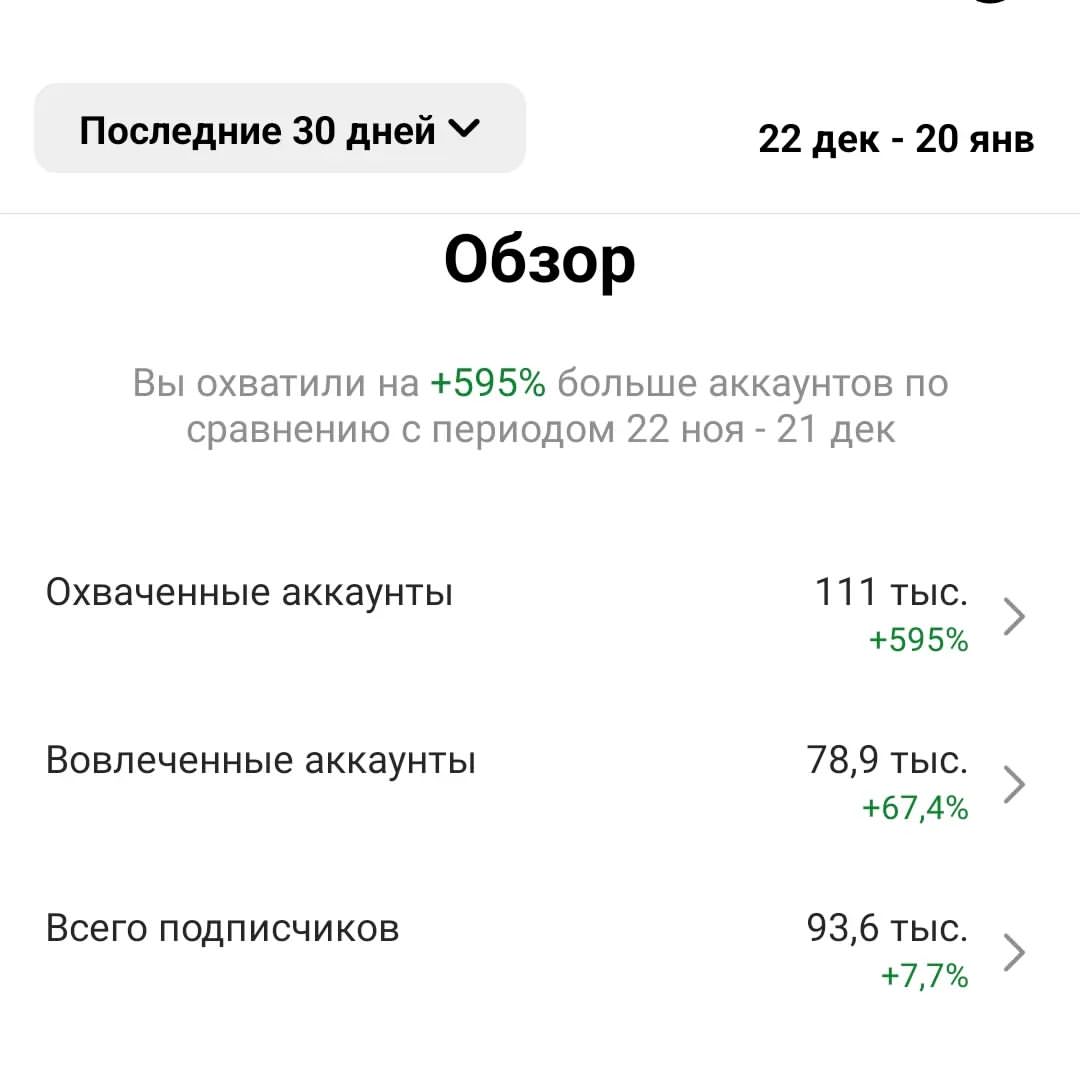The height and width of the screenshot is (1080, 1080).
Task: Open the Последние 30 дней period dropdown
Action: [280, 128]
